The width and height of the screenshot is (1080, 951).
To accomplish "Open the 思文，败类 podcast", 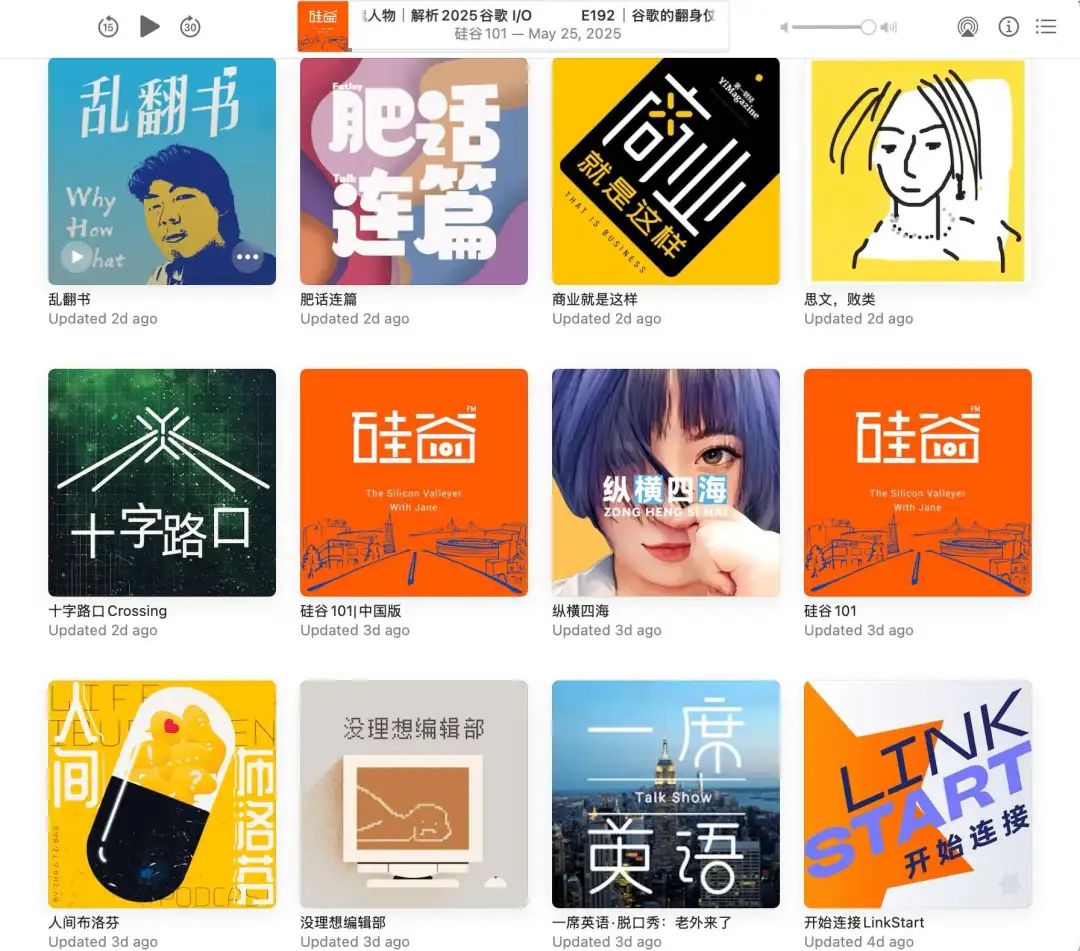I will (918, 171).
